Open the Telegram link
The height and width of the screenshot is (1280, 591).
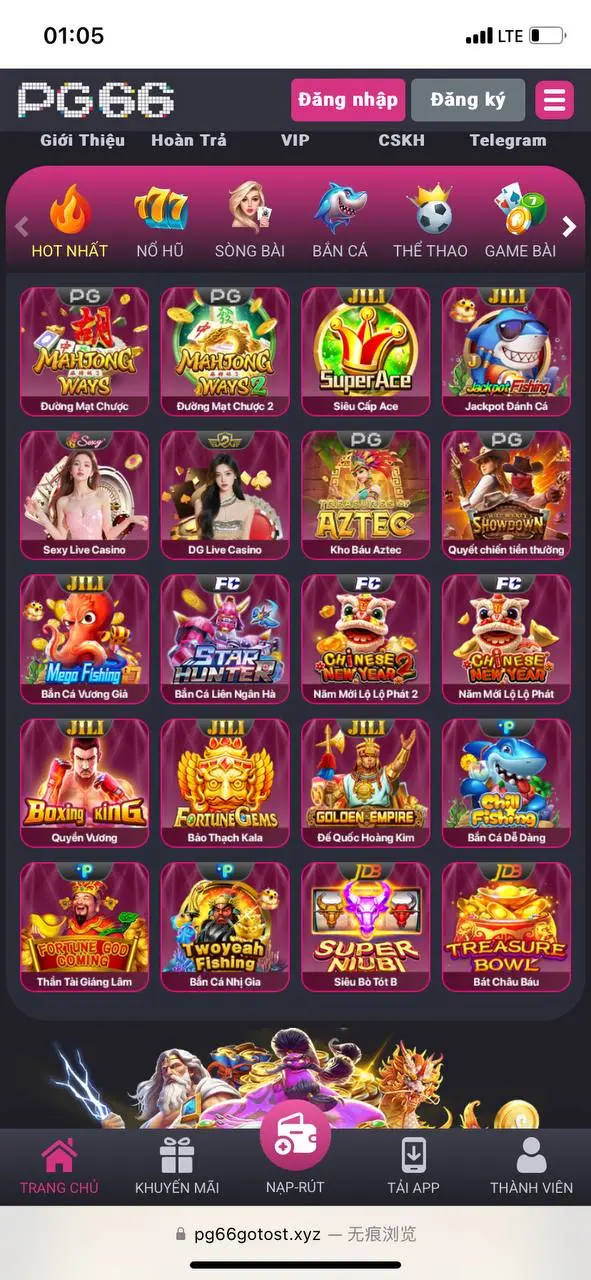(508, 140)
